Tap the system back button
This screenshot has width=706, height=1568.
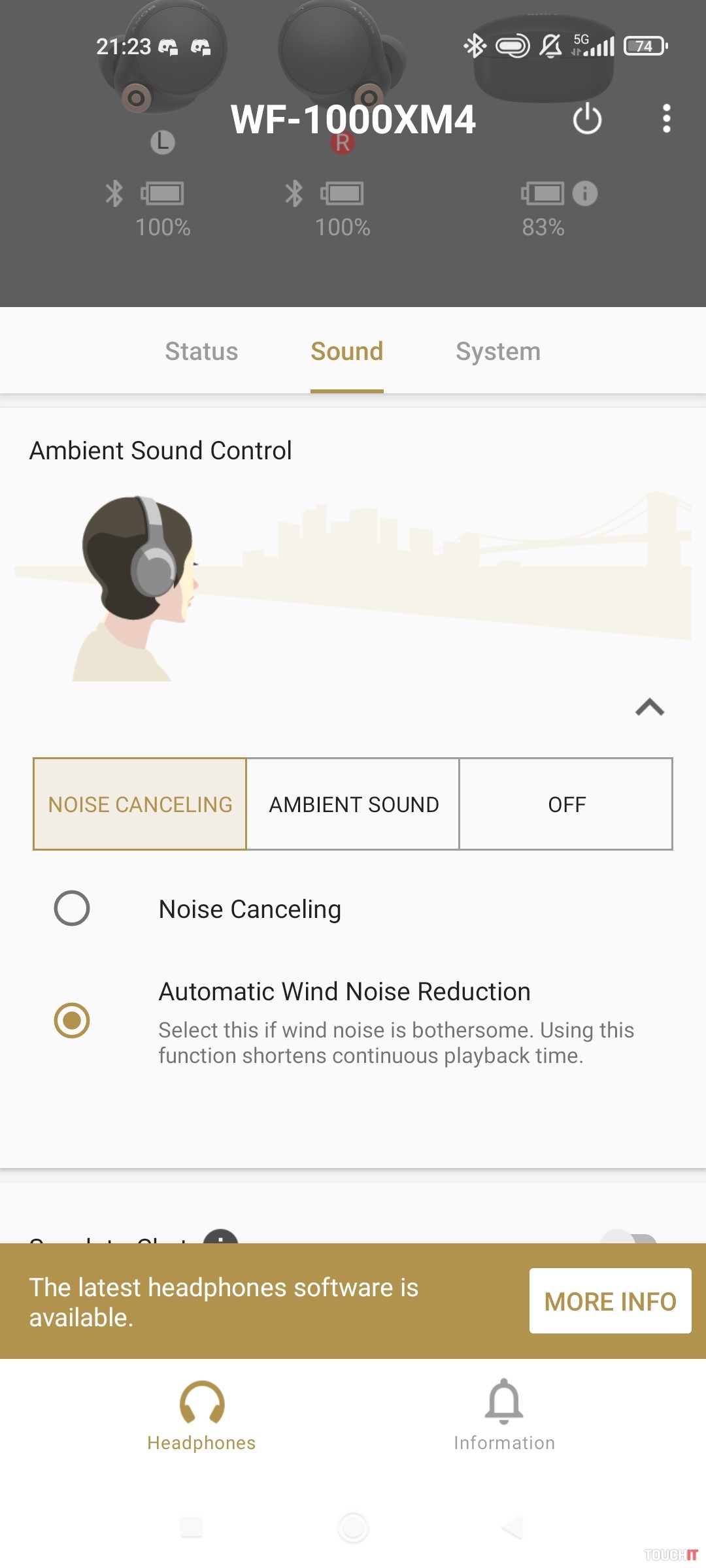513,1527
